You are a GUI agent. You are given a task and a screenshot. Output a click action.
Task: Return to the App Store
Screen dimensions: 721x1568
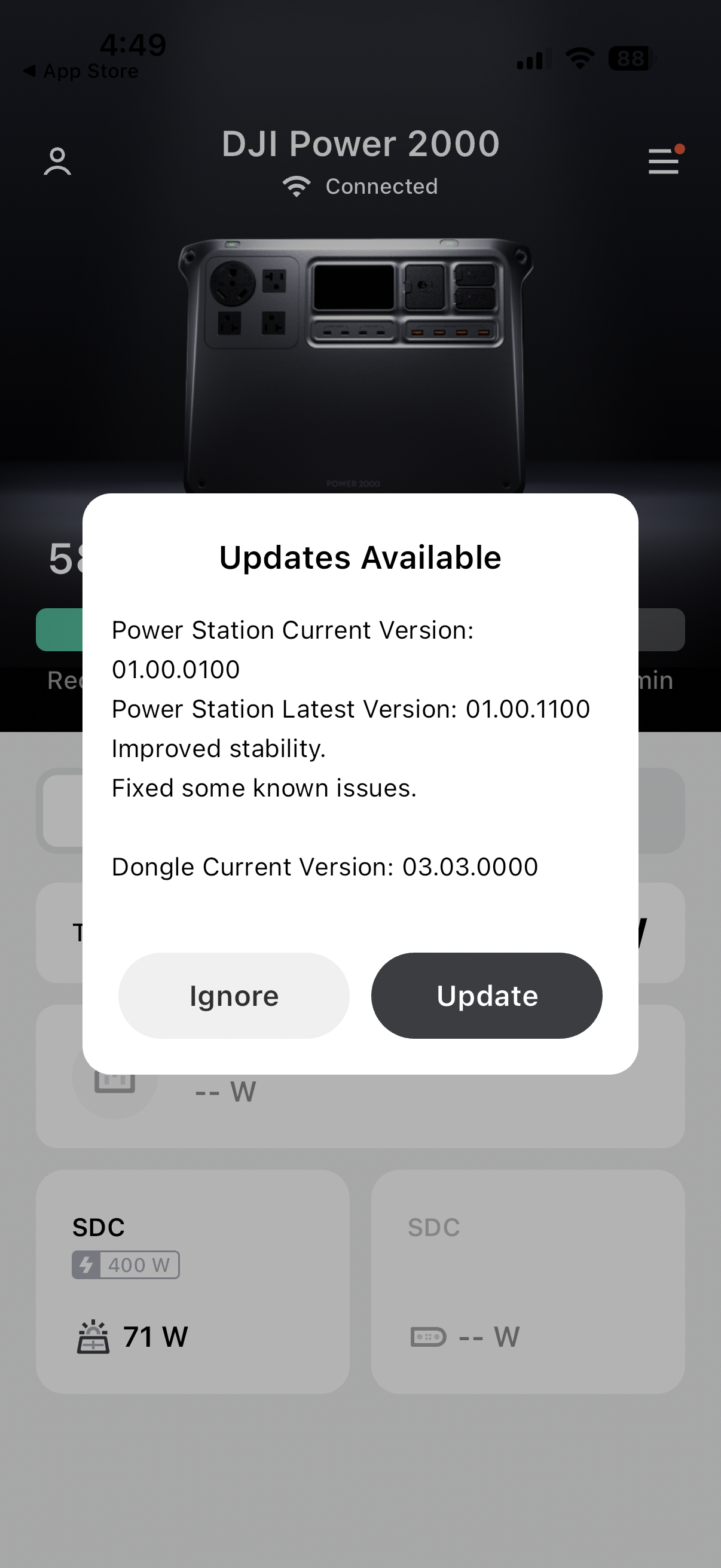[81, 71]
